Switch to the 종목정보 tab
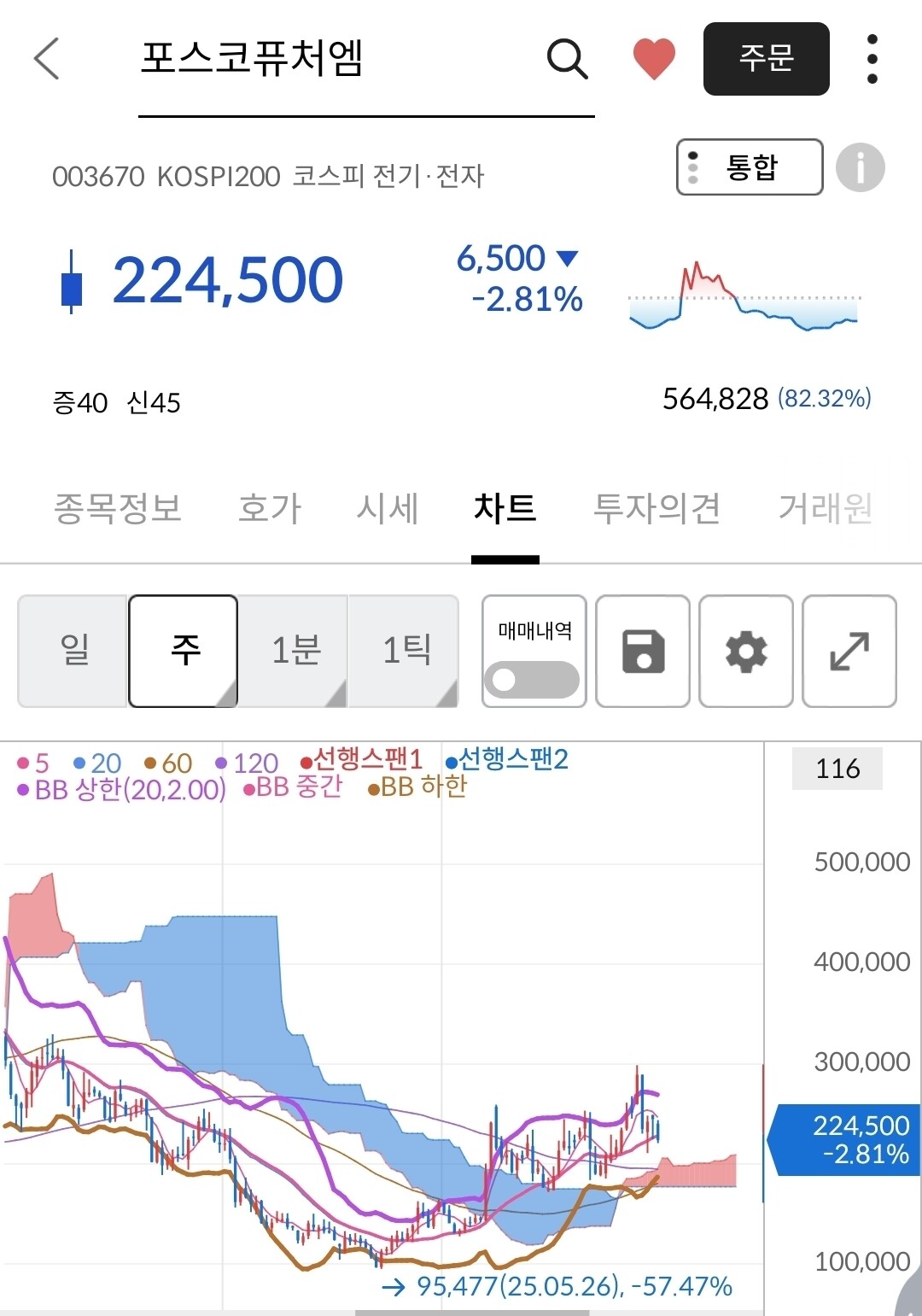 (118, 508)
